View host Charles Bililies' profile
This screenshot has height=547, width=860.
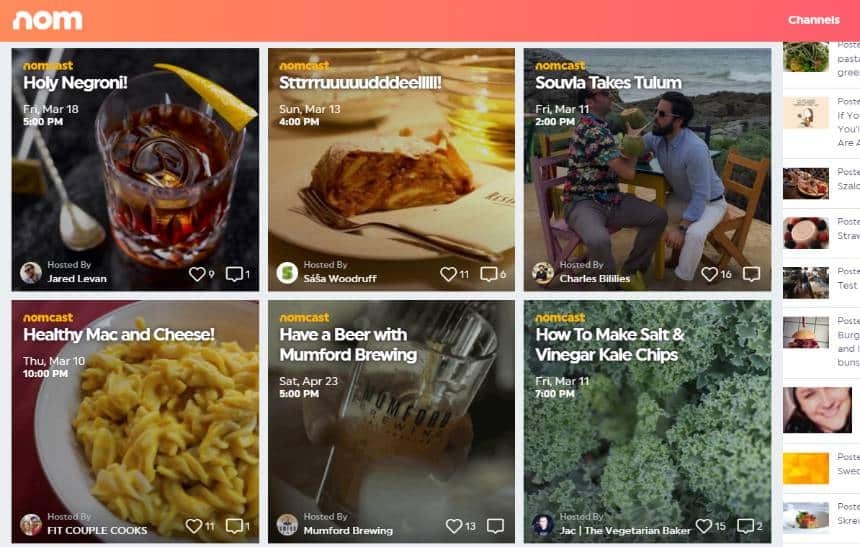594,279
